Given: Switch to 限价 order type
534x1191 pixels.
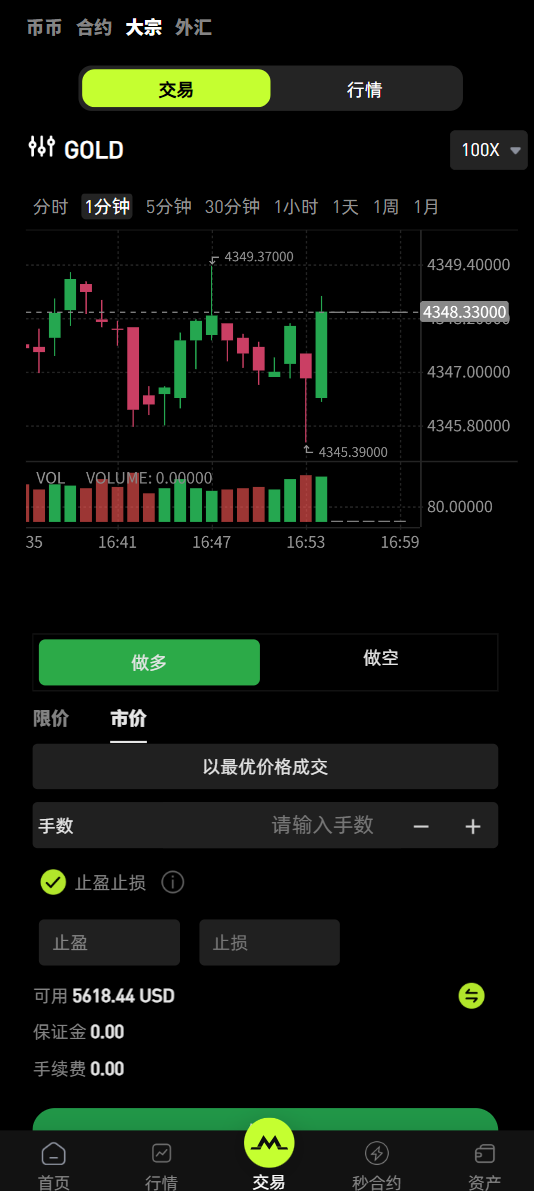Looking at the screenshot, I should (x=51, y=719).
